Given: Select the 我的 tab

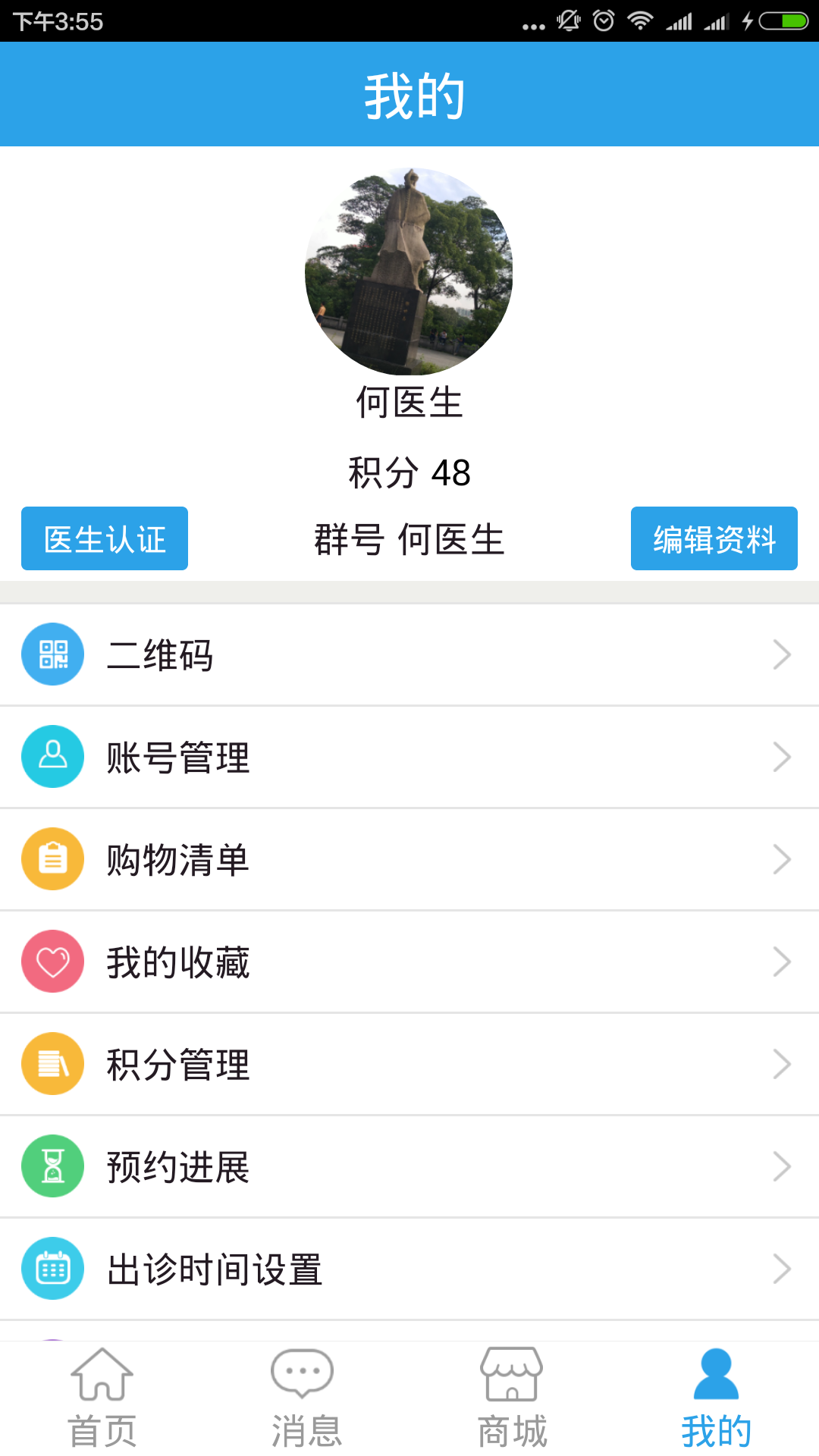Looking at the screenshot, I should point(716,1398).
